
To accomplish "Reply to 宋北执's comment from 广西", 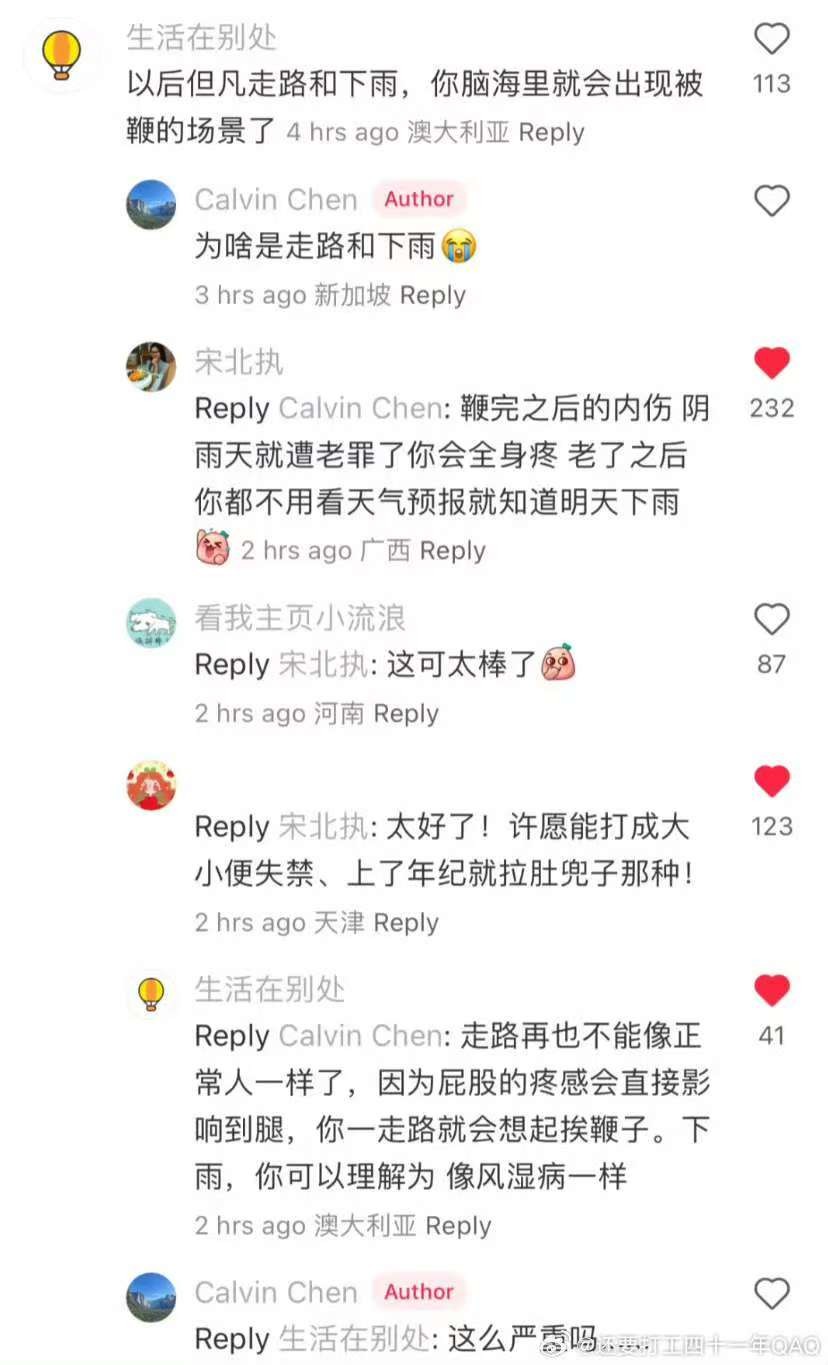I will 452,550.
